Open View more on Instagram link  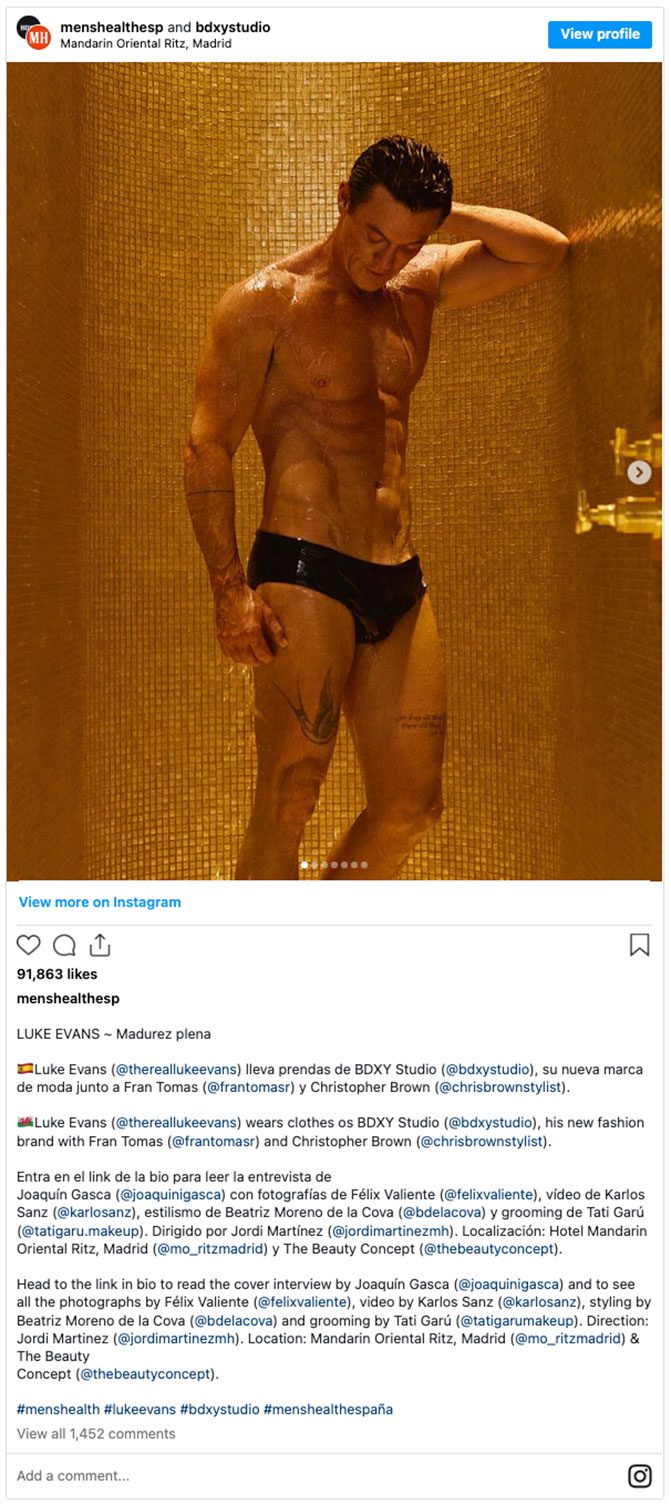[99, 902]
